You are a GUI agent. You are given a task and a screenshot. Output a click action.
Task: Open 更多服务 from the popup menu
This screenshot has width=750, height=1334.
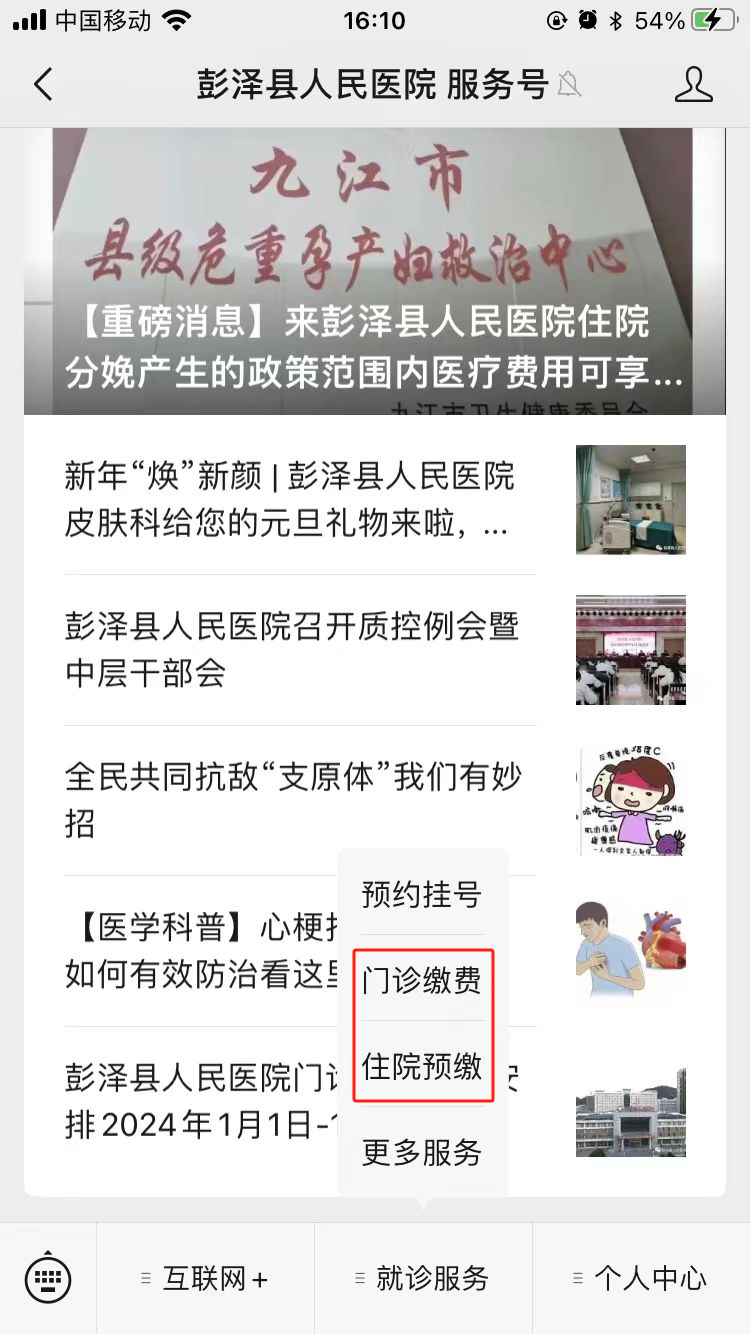[422, 1152]
